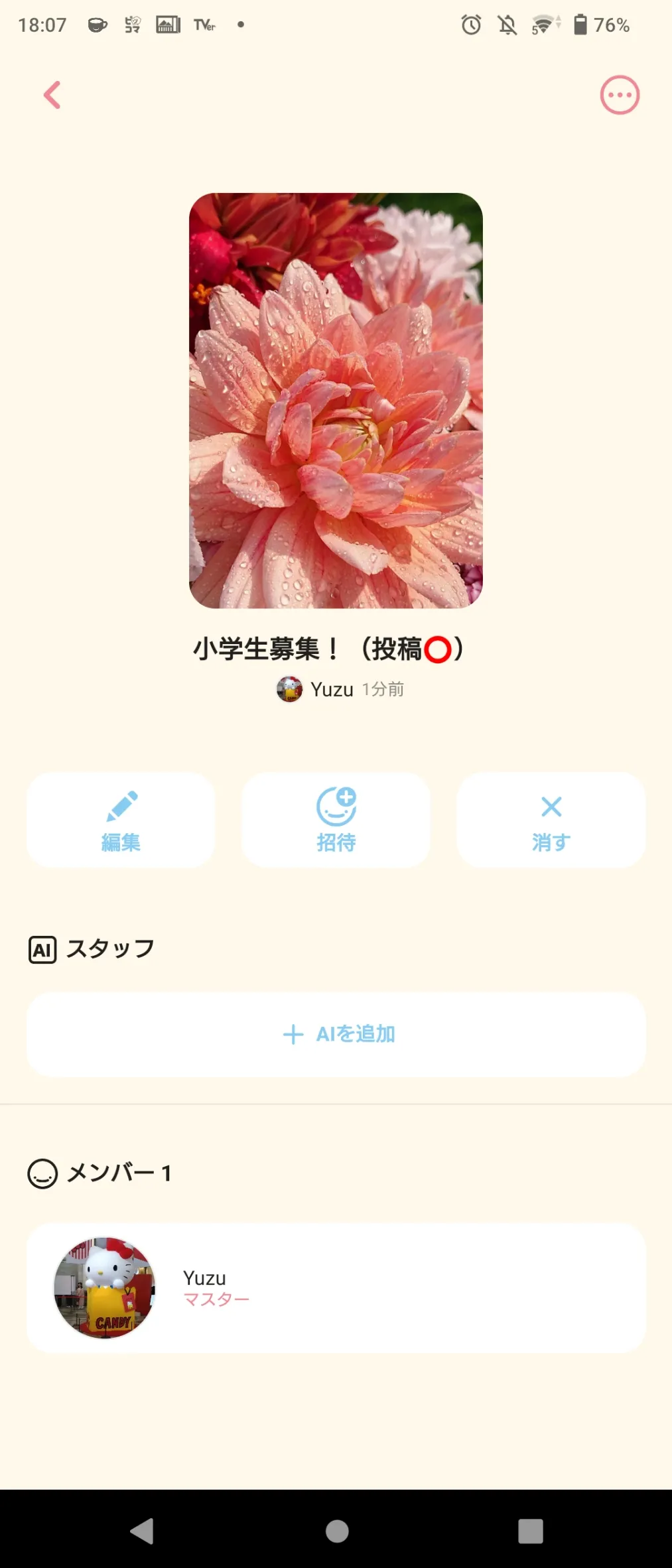Open creator Yuzu's profile under title
Screen dimensions: 672x1568
tap(316, 690)
